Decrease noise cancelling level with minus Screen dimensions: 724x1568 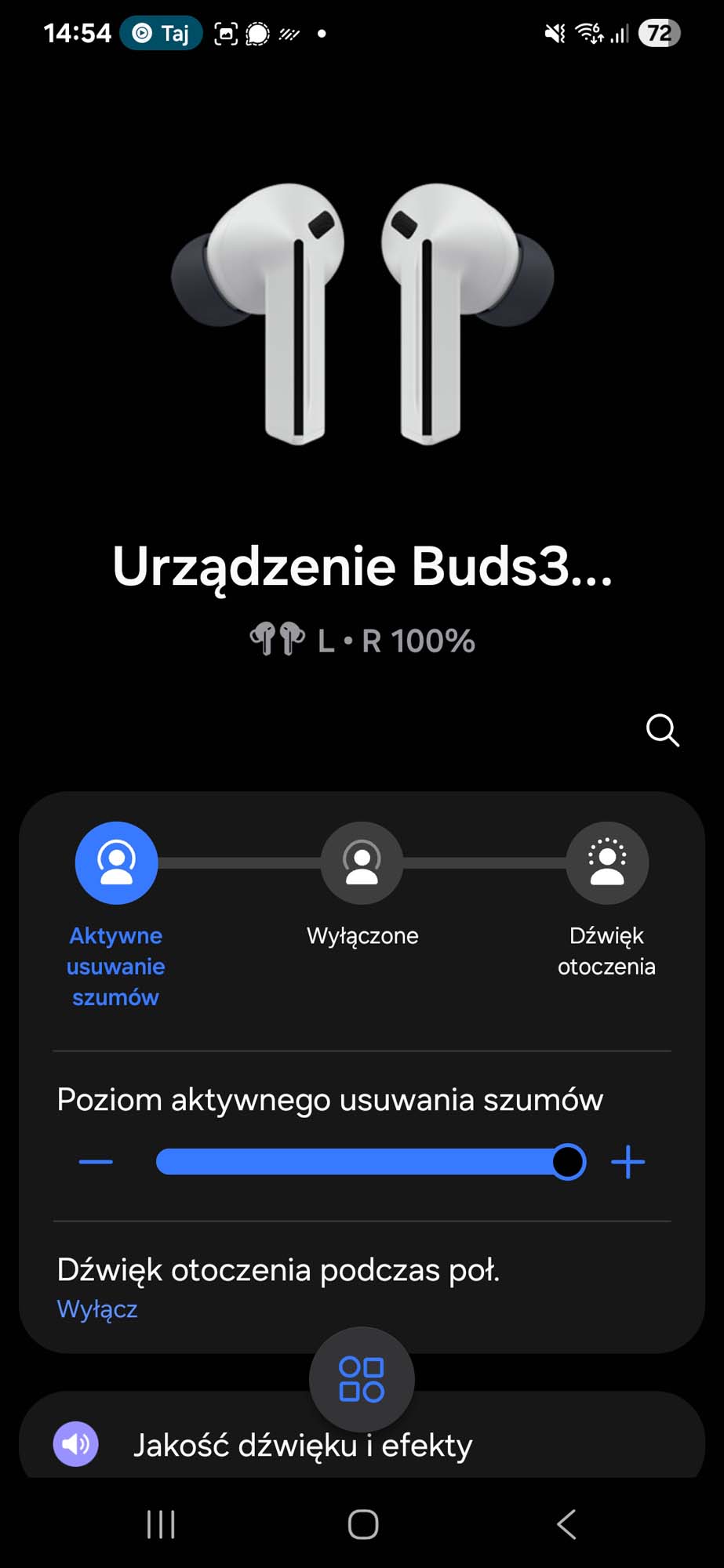coord(96,1162)
